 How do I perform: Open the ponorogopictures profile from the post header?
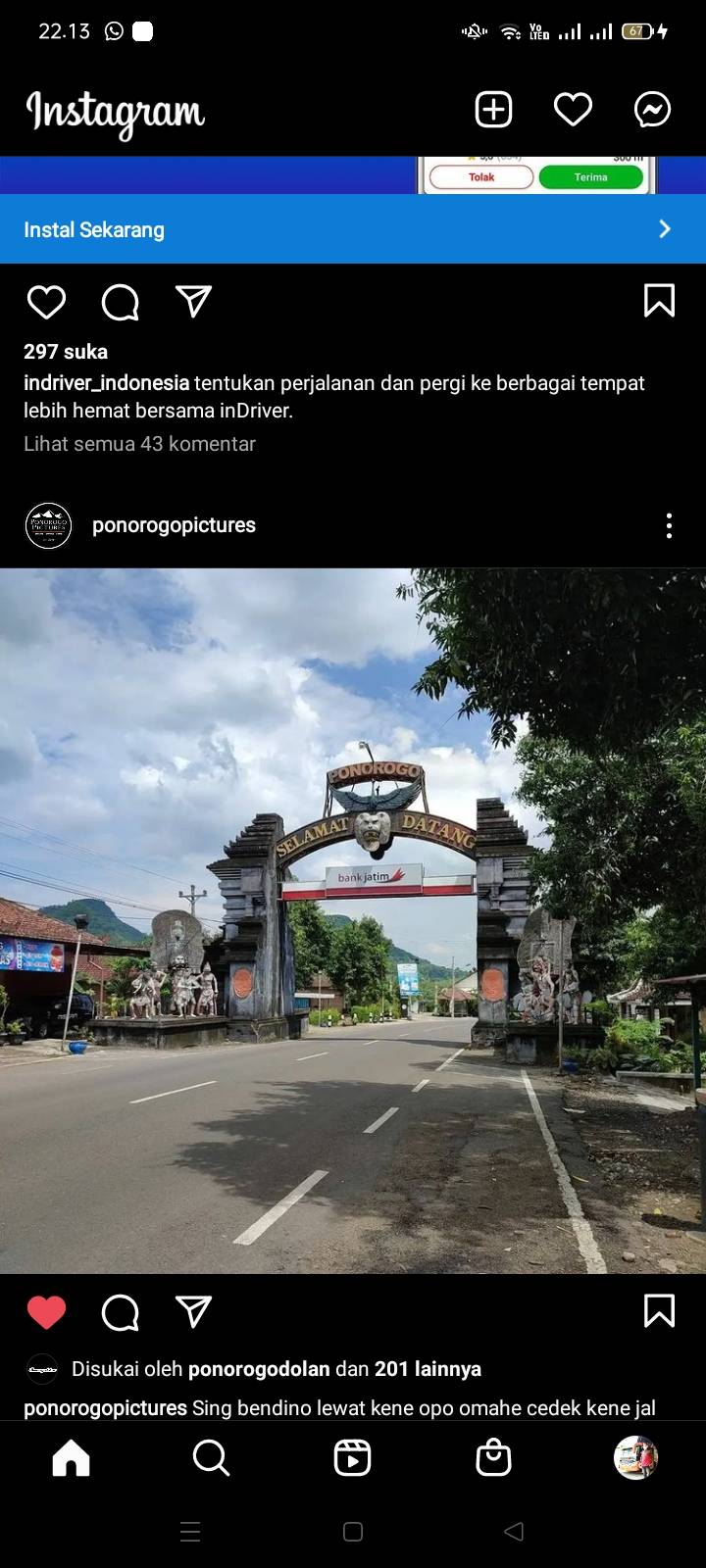pos(174,525)
